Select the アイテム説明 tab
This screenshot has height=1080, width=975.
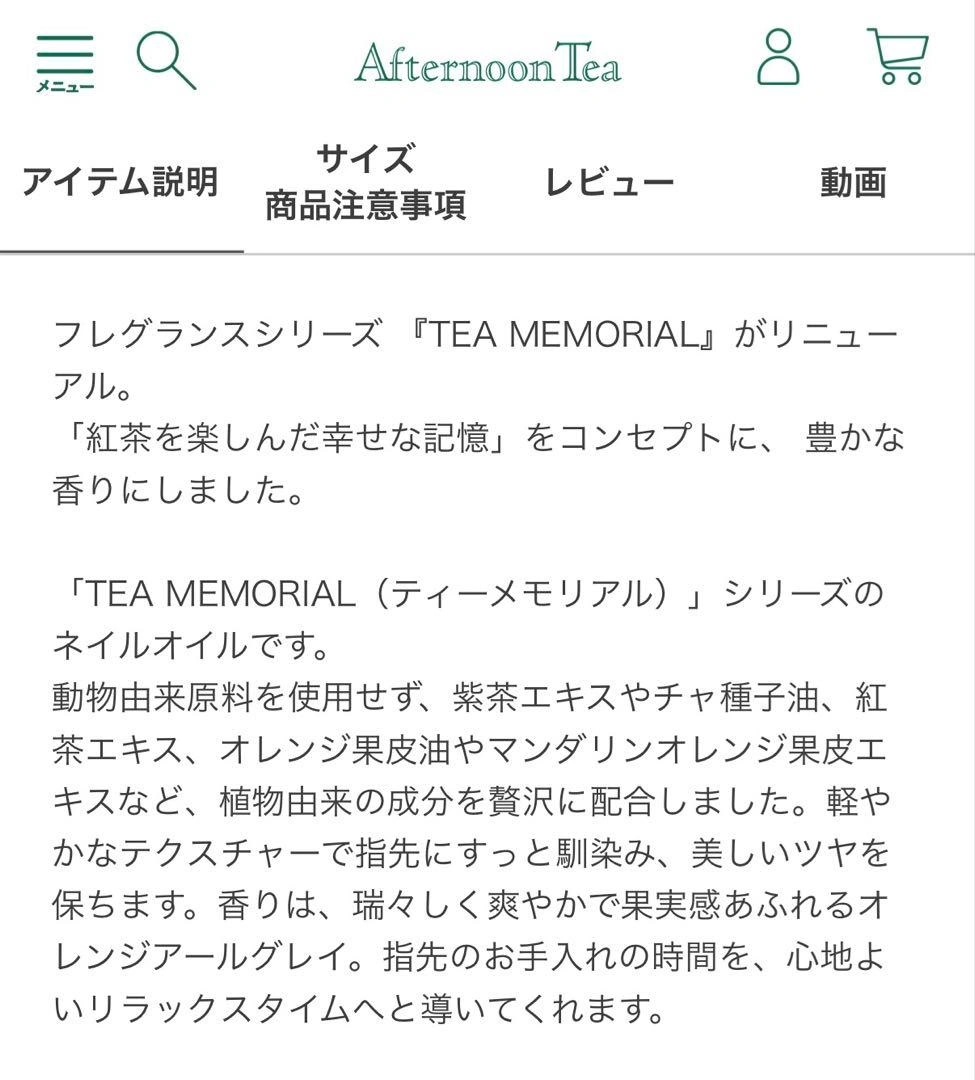[x=120, y=182]
